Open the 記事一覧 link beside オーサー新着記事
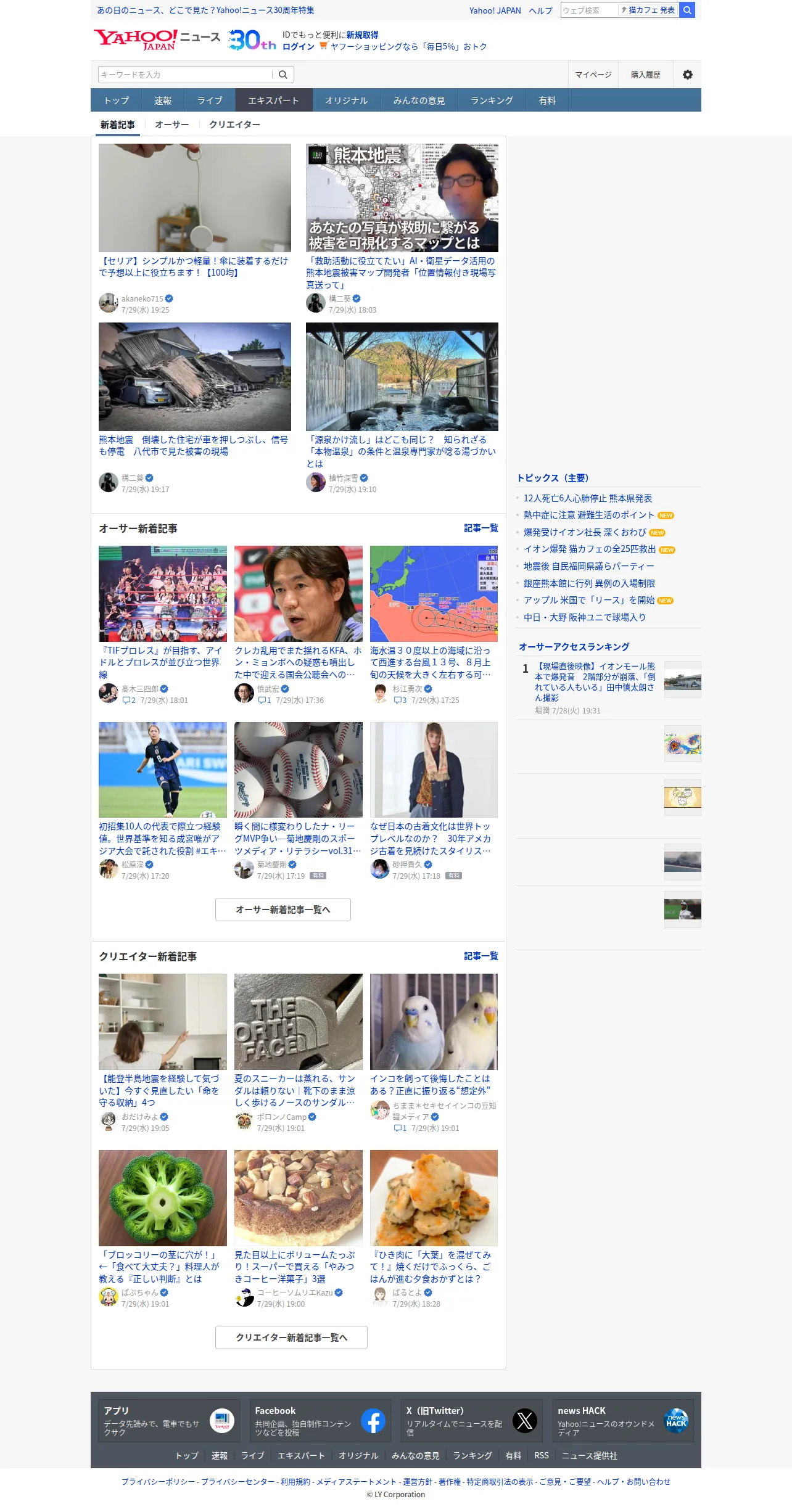 pos(481,528)
